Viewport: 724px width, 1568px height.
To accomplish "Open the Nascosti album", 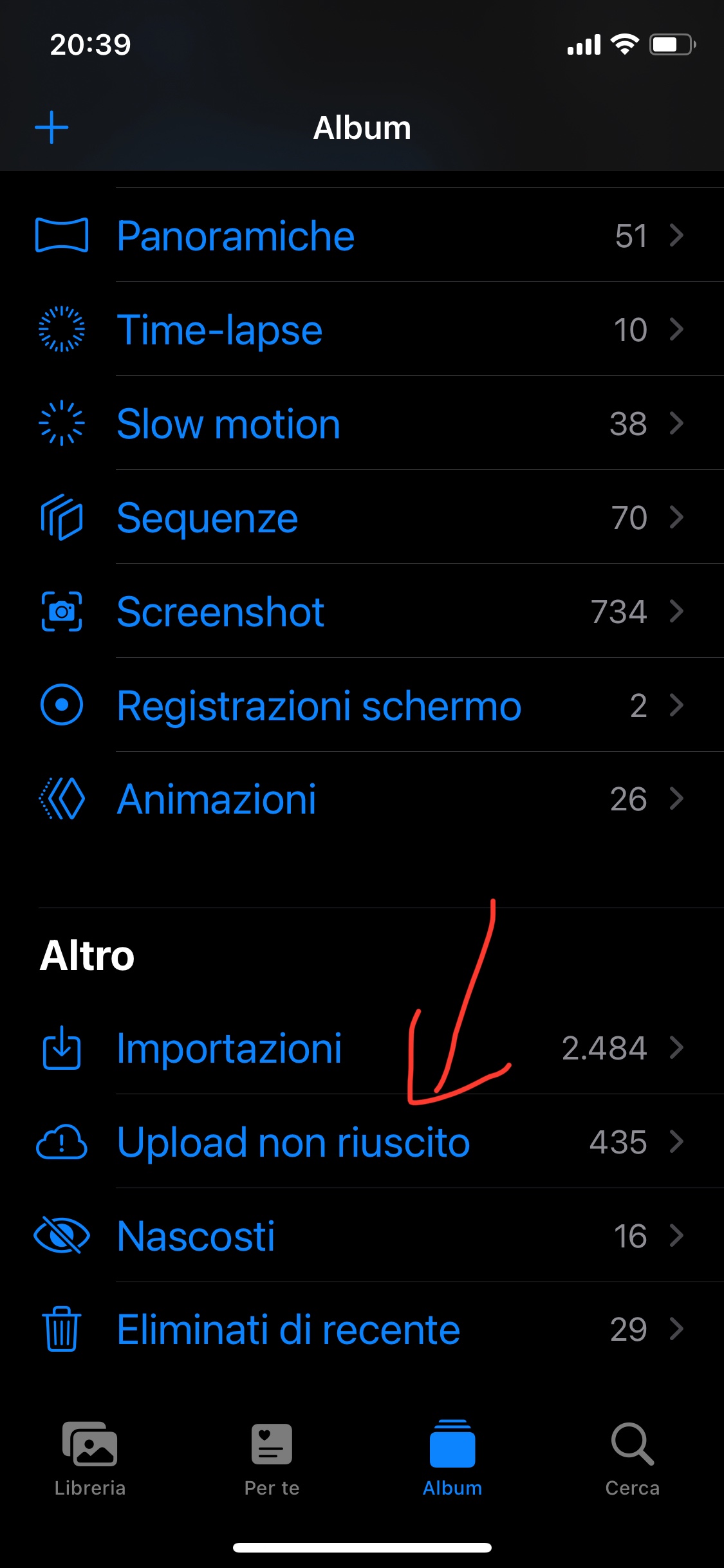I will 362,1236.
